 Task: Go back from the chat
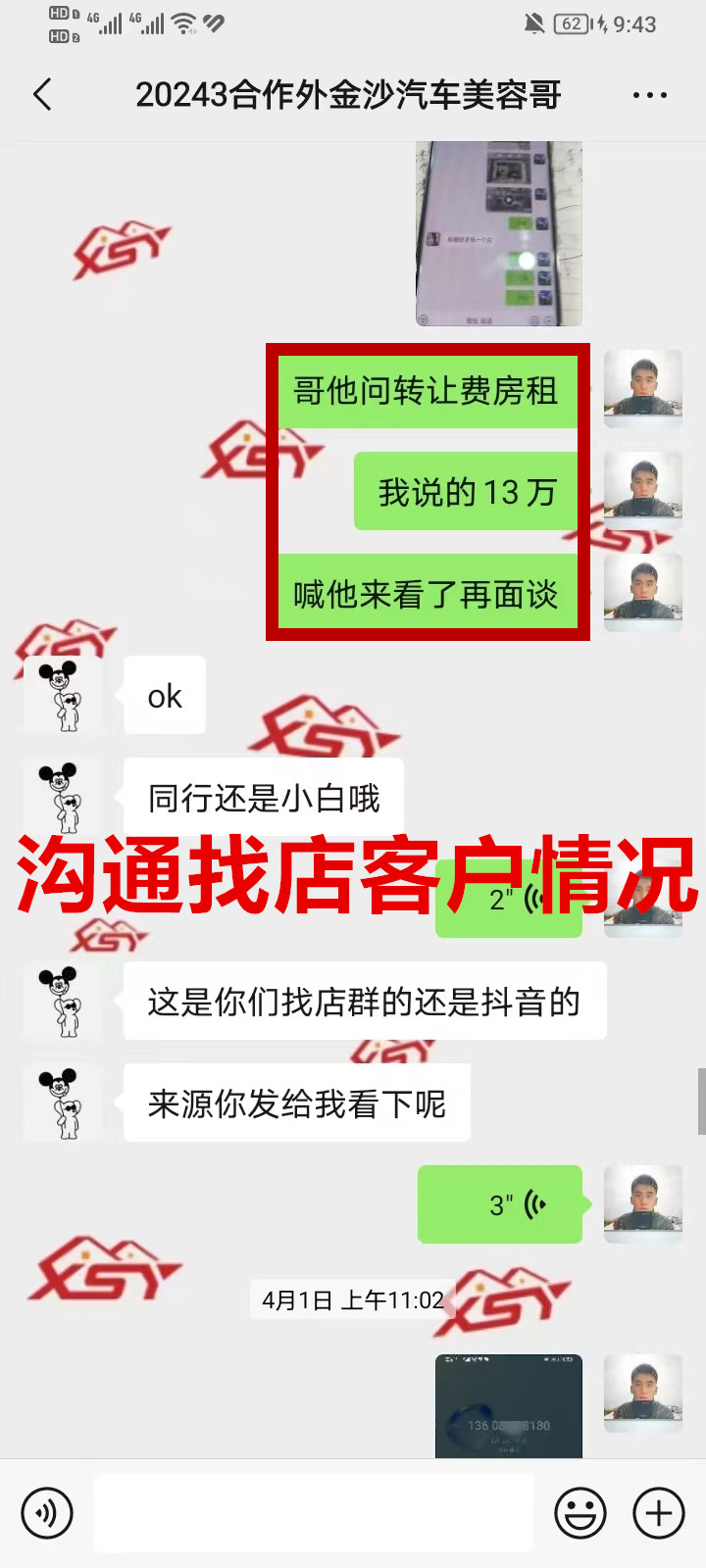(42, 95)
